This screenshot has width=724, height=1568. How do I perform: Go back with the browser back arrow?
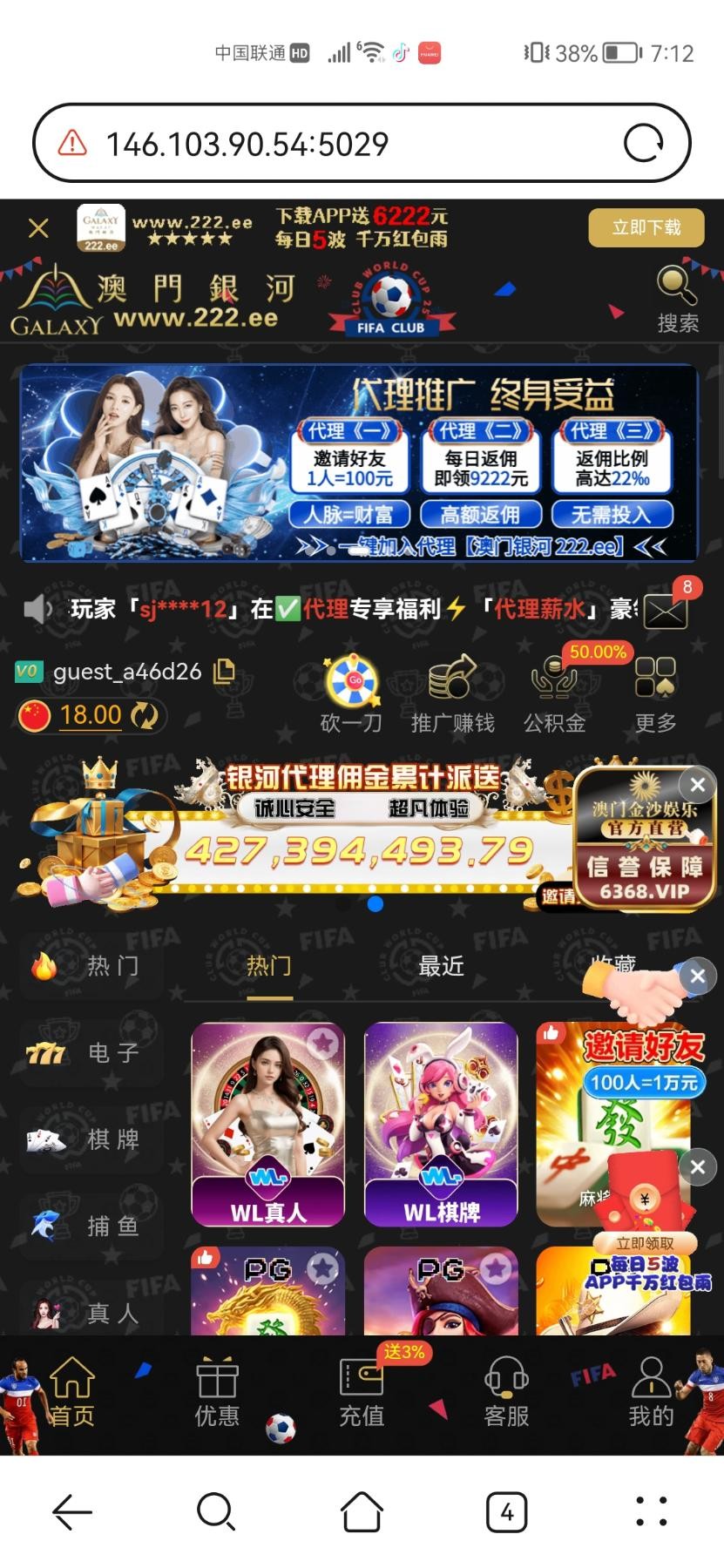pyautogui.click(x=72, y=1512)
